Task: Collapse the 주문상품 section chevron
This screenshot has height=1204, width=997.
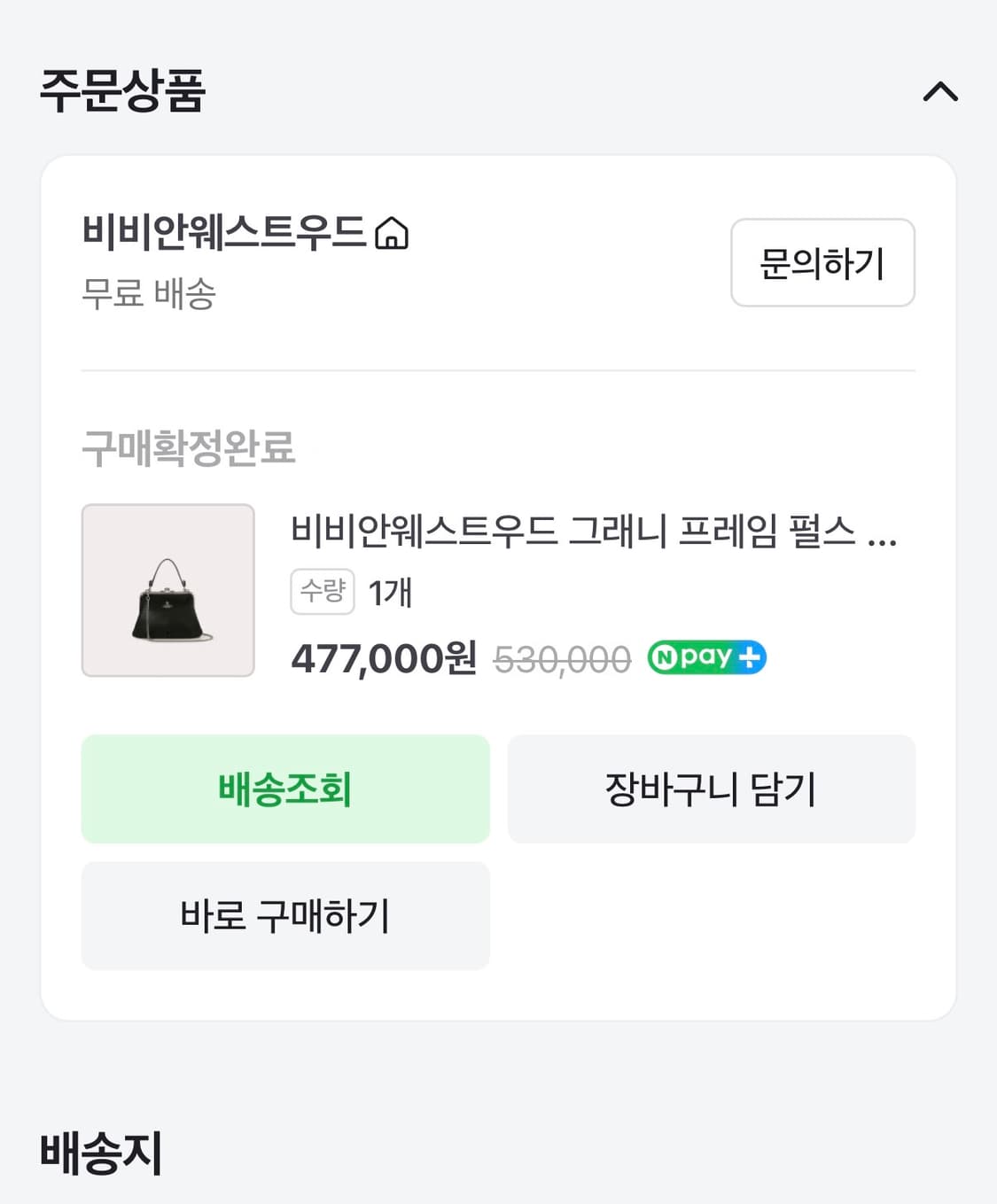Action: coord(942,91)
